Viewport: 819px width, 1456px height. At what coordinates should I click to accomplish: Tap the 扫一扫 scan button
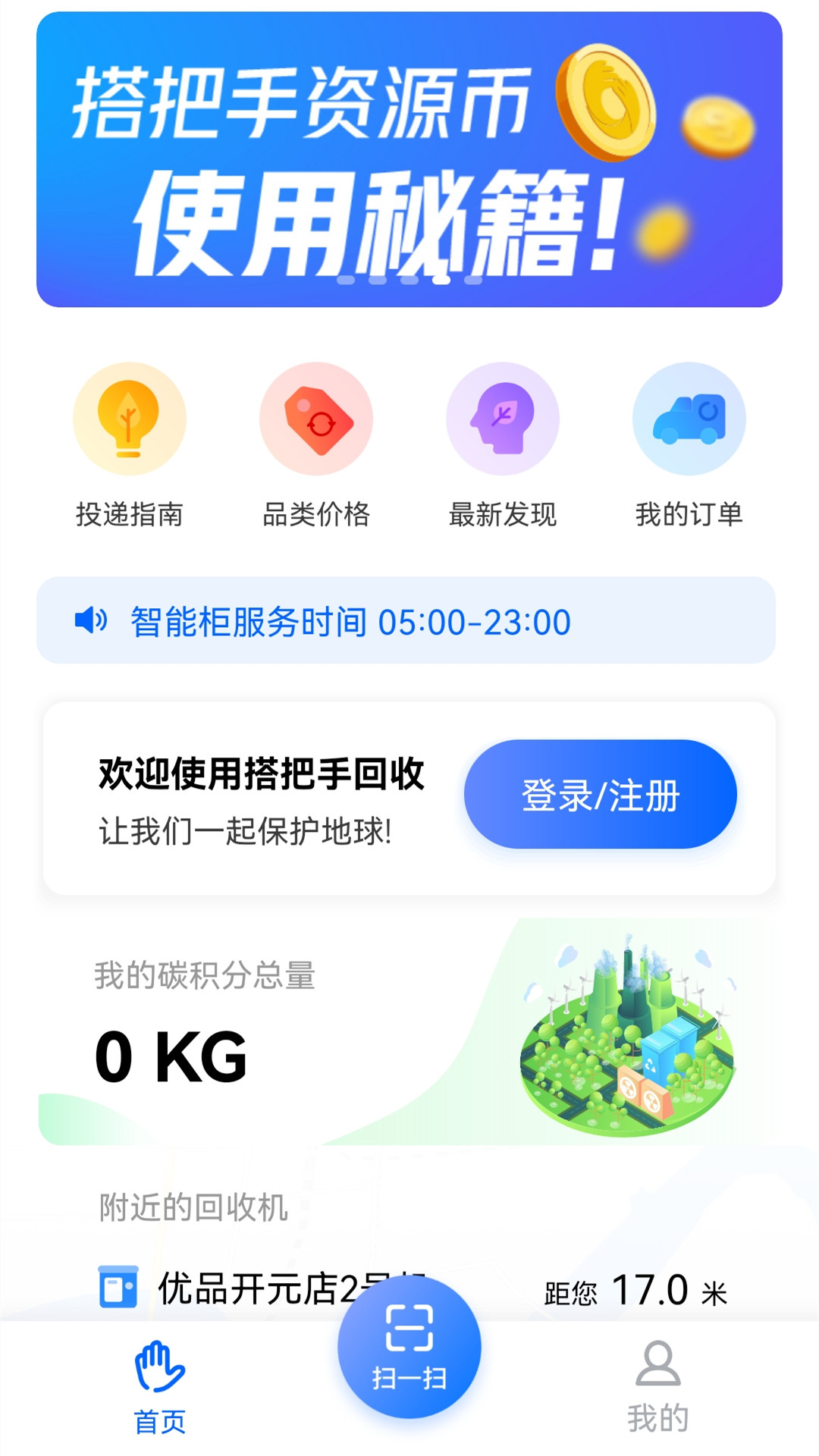coord(409,1347)
